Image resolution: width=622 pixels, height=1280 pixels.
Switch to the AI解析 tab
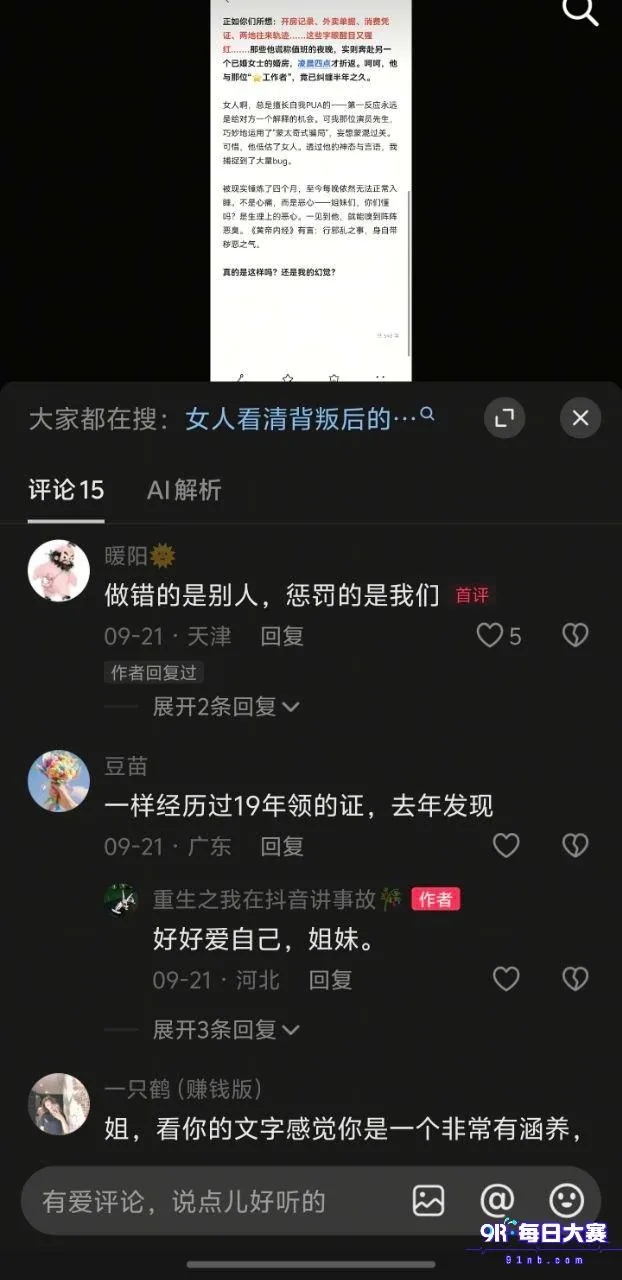(184, 490)
